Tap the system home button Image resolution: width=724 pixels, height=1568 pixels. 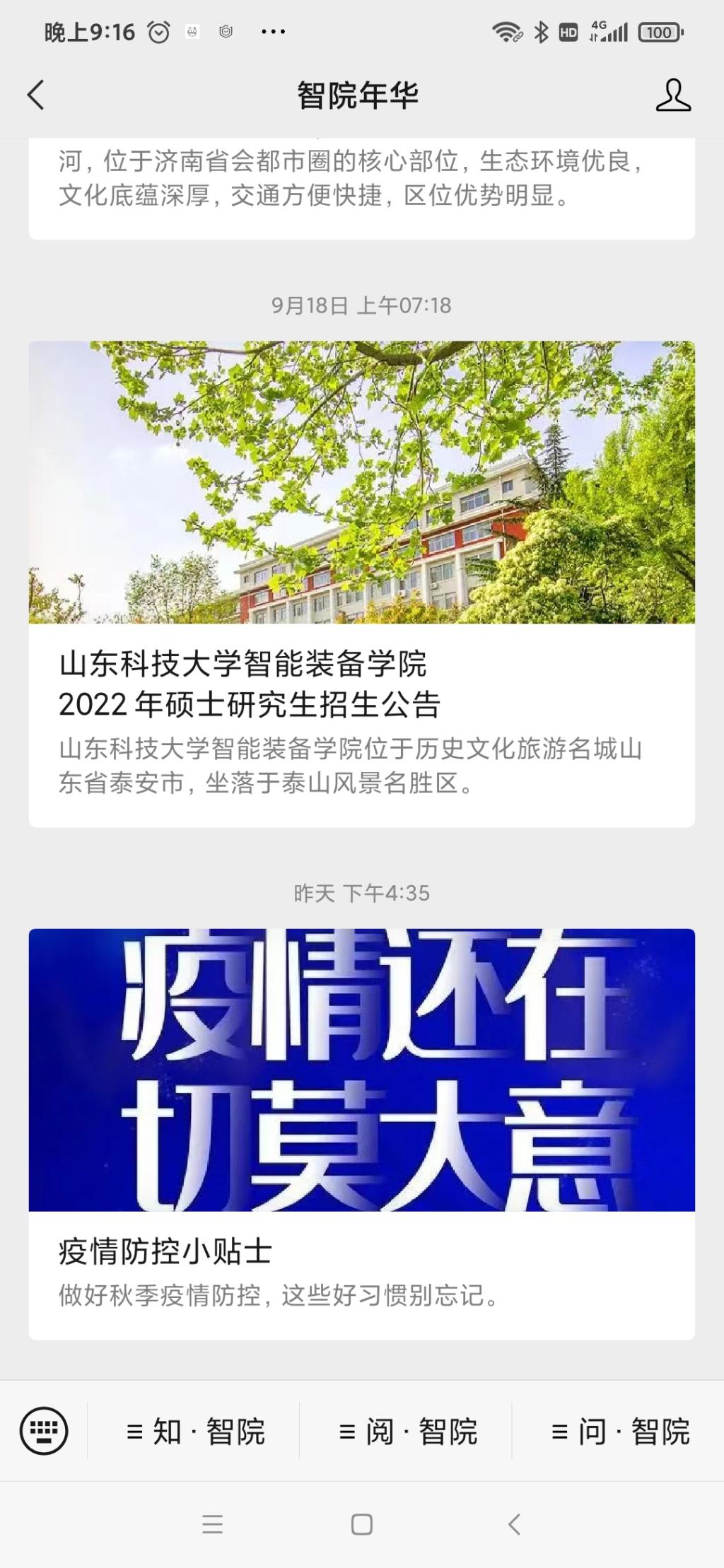click(361, 1524)
